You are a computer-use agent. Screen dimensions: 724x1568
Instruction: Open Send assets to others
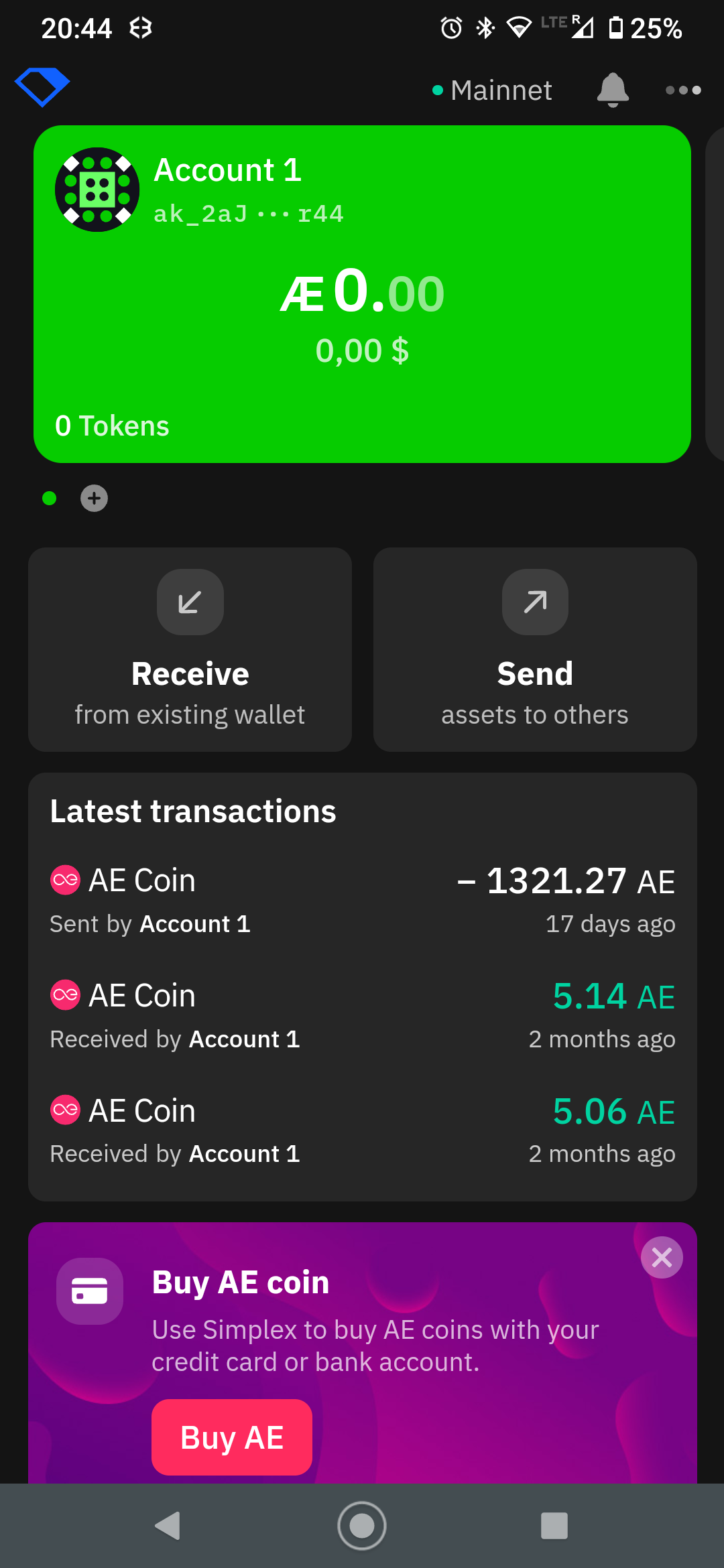535,649
